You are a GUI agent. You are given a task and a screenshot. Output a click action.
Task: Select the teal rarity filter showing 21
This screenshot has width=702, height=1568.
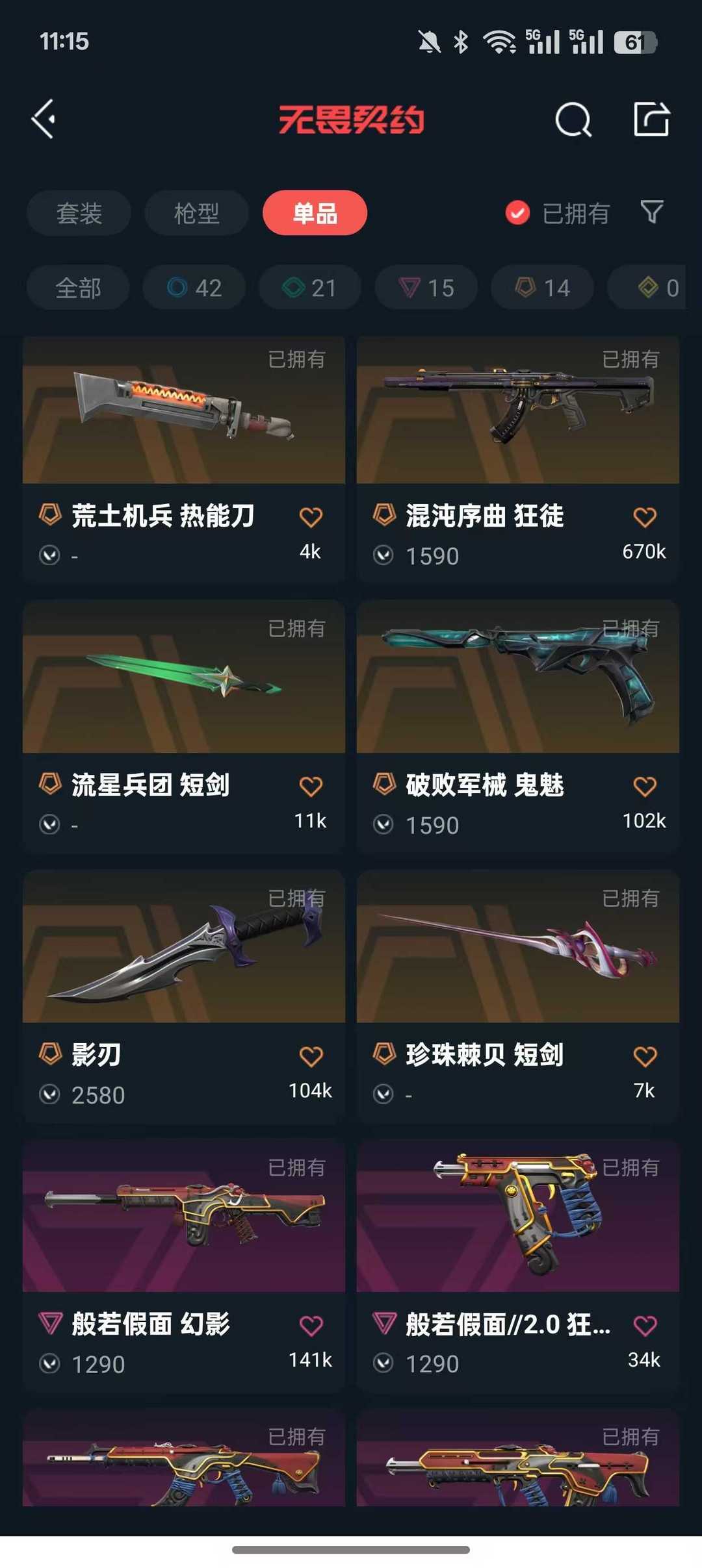click(x=309, y=288)
